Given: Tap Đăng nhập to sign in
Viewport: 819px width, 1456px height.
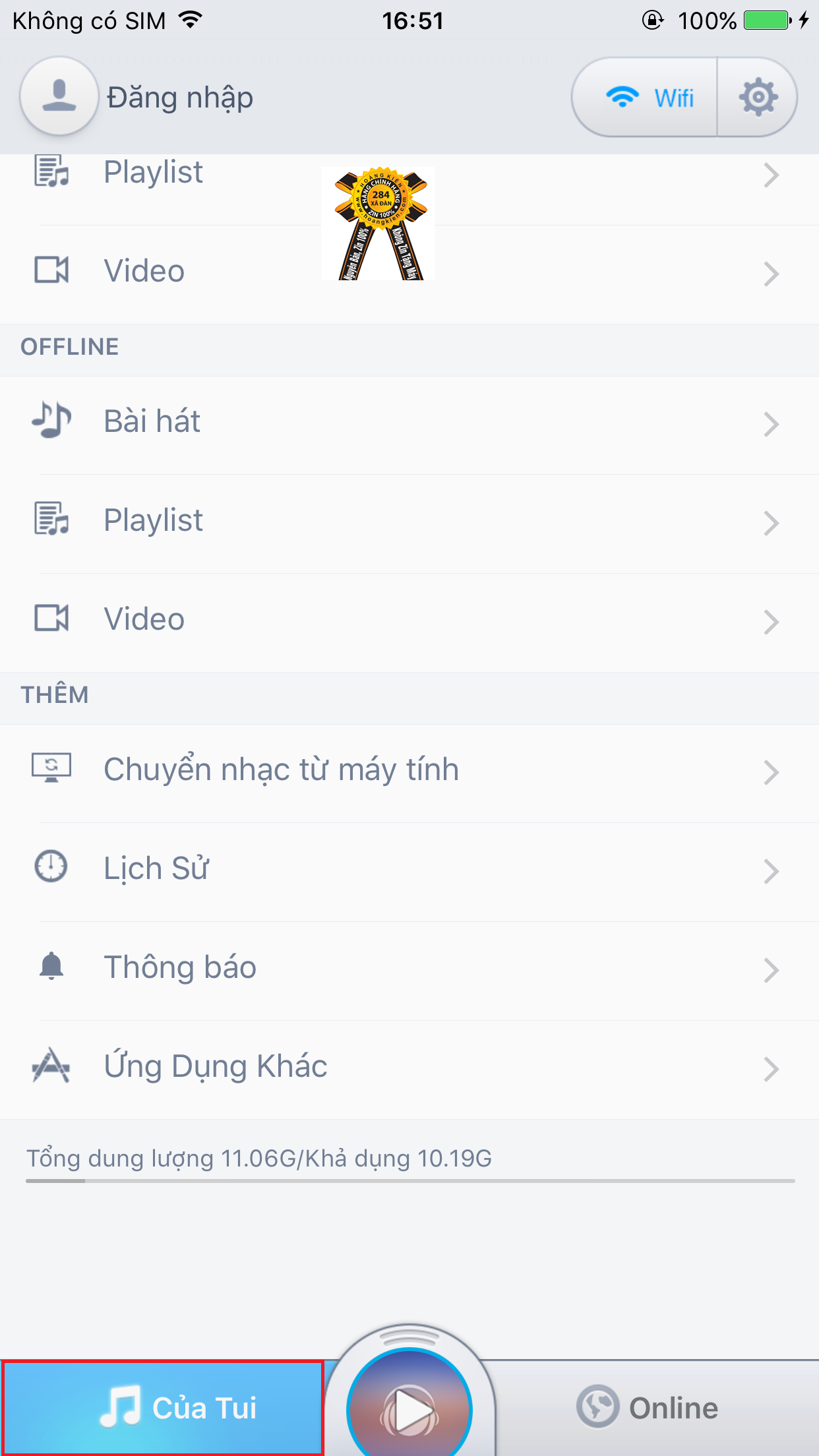Looking at the screenshot, I should pyautogui.click(x=179, y=98).
